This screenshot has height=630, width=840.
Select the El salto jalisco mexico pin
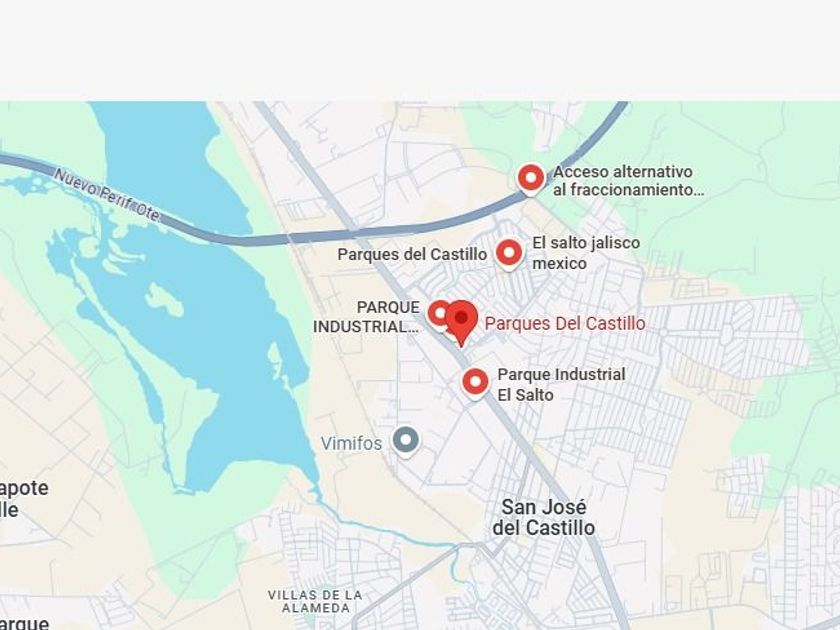[x=509, y=252]
